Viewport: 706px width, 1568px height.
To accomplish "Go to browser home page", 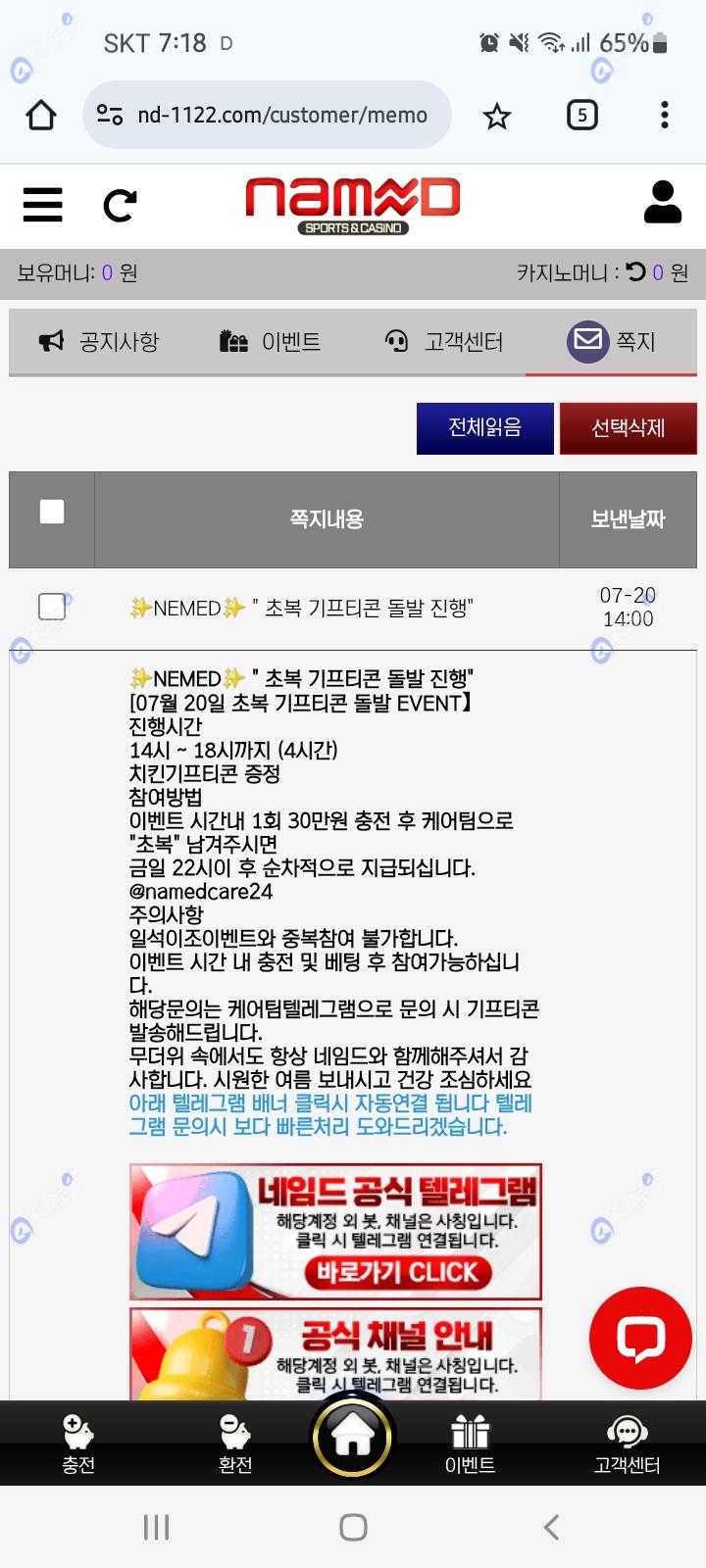I will (41, 116).
